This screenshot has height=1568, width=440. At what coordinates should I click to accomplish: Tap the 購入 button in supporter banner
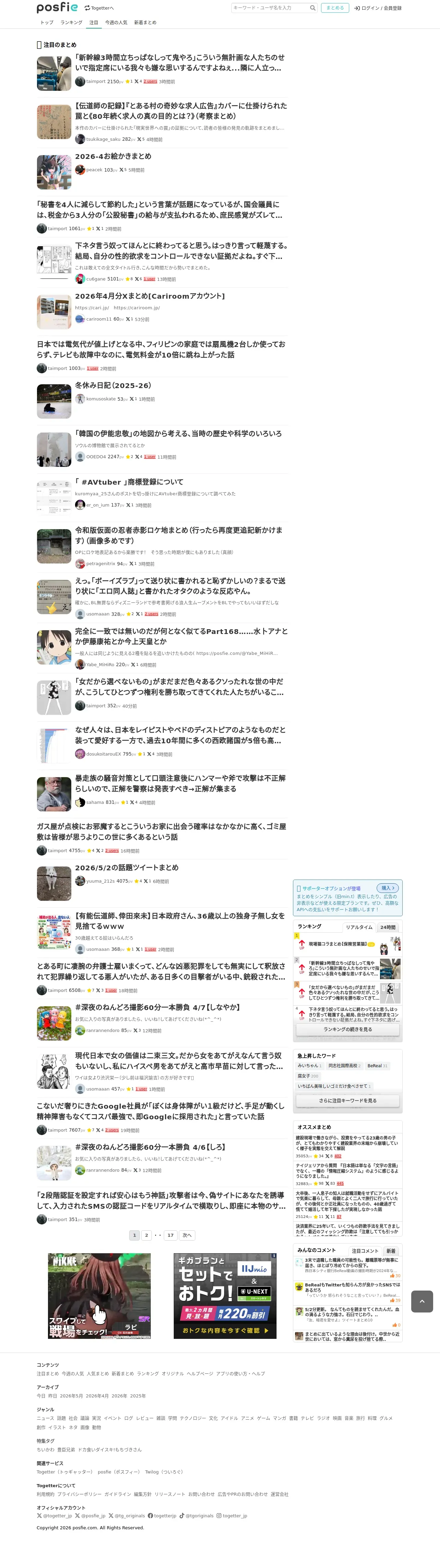pyautogui.click(x=388, y=888)
